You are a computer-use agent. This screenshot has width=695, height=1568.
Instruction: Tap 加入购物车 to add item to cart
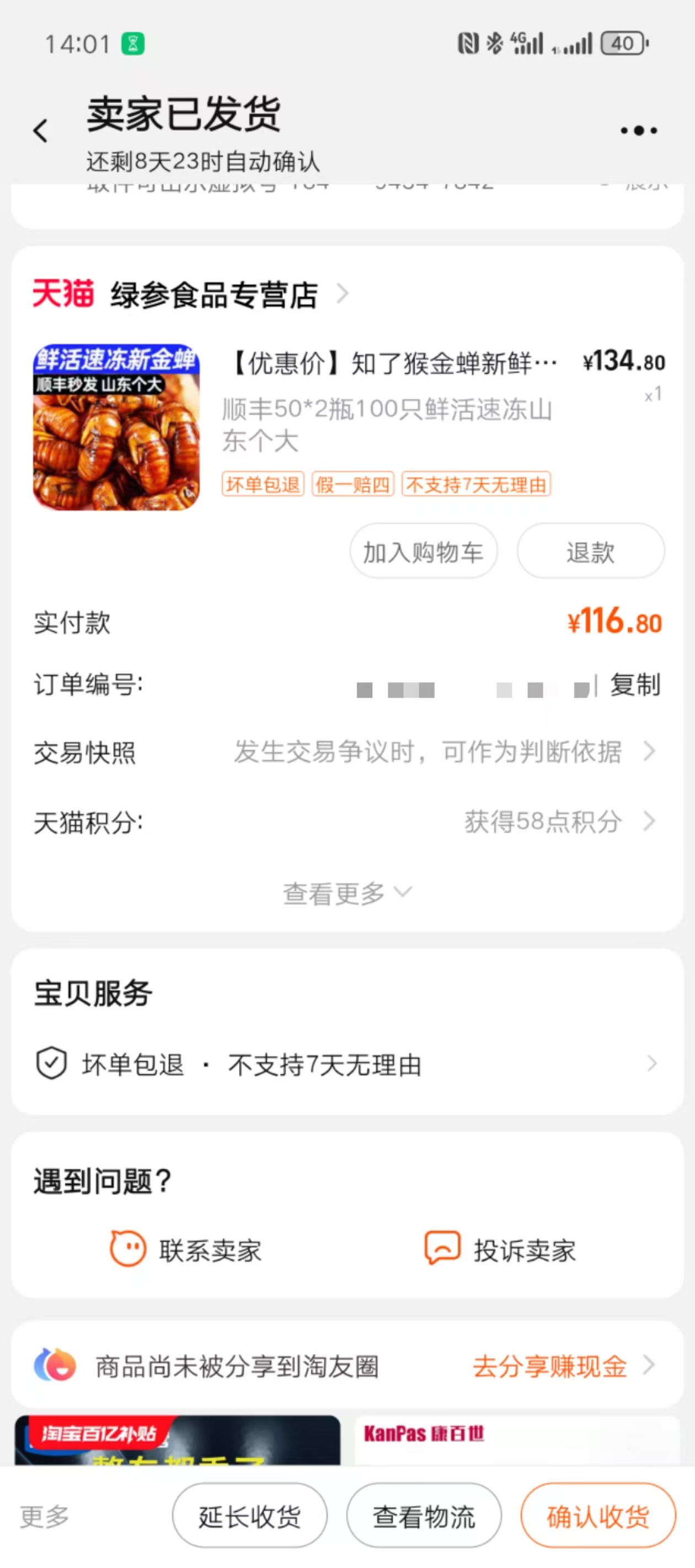(423, 551)
